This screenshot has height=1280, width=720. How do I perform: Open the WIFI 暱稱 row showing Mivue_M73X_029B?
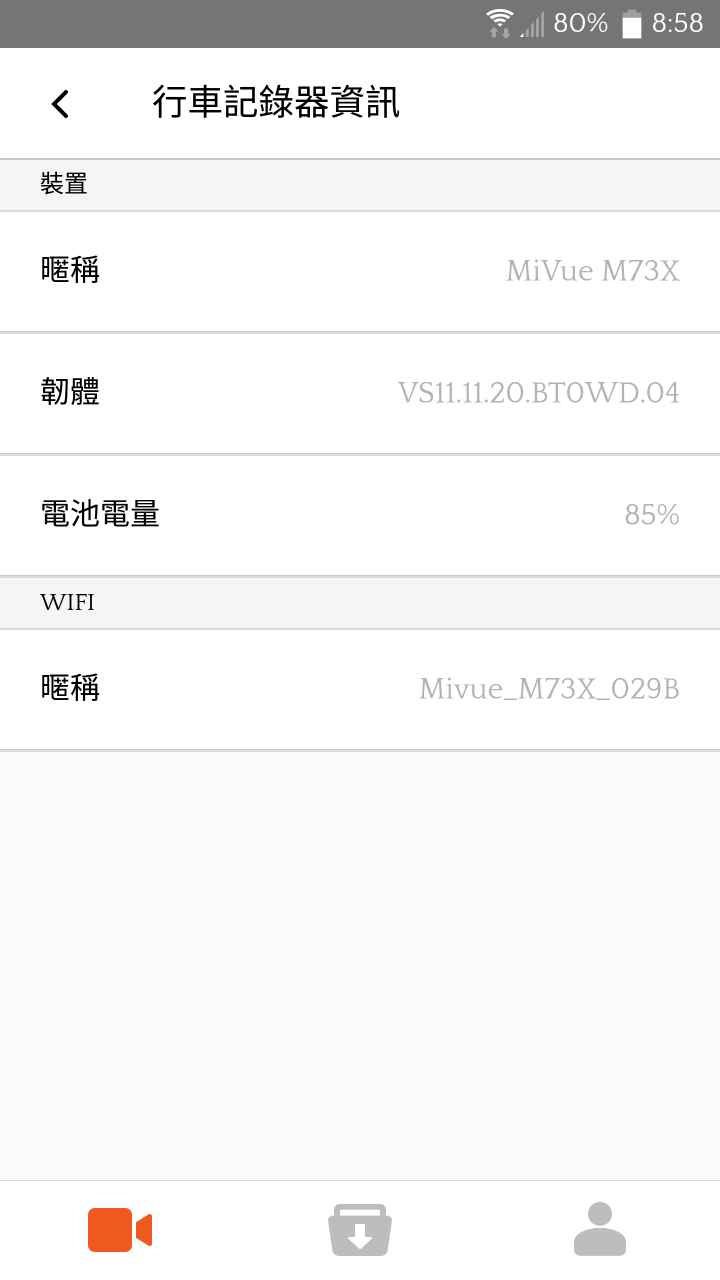click(360, 689)
